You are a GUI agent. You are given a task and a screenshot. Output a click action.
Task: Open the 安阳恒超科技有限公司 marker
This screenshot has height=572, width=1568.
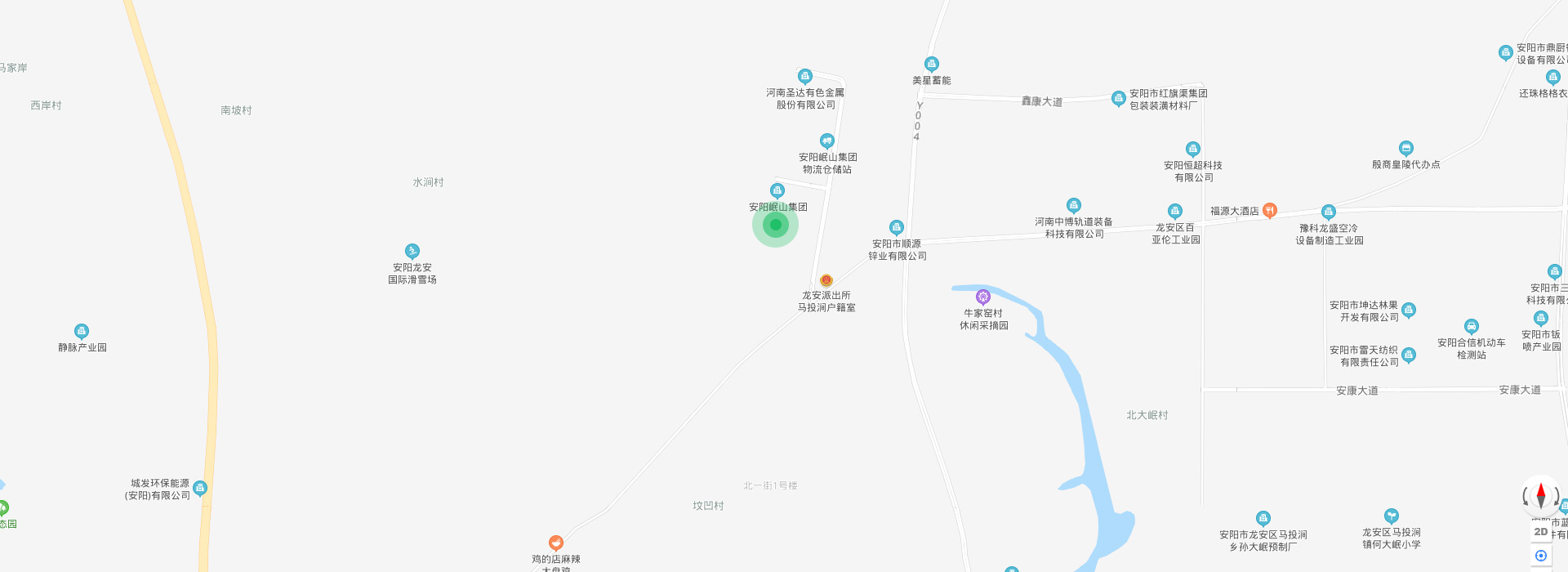click(1193, 150)
